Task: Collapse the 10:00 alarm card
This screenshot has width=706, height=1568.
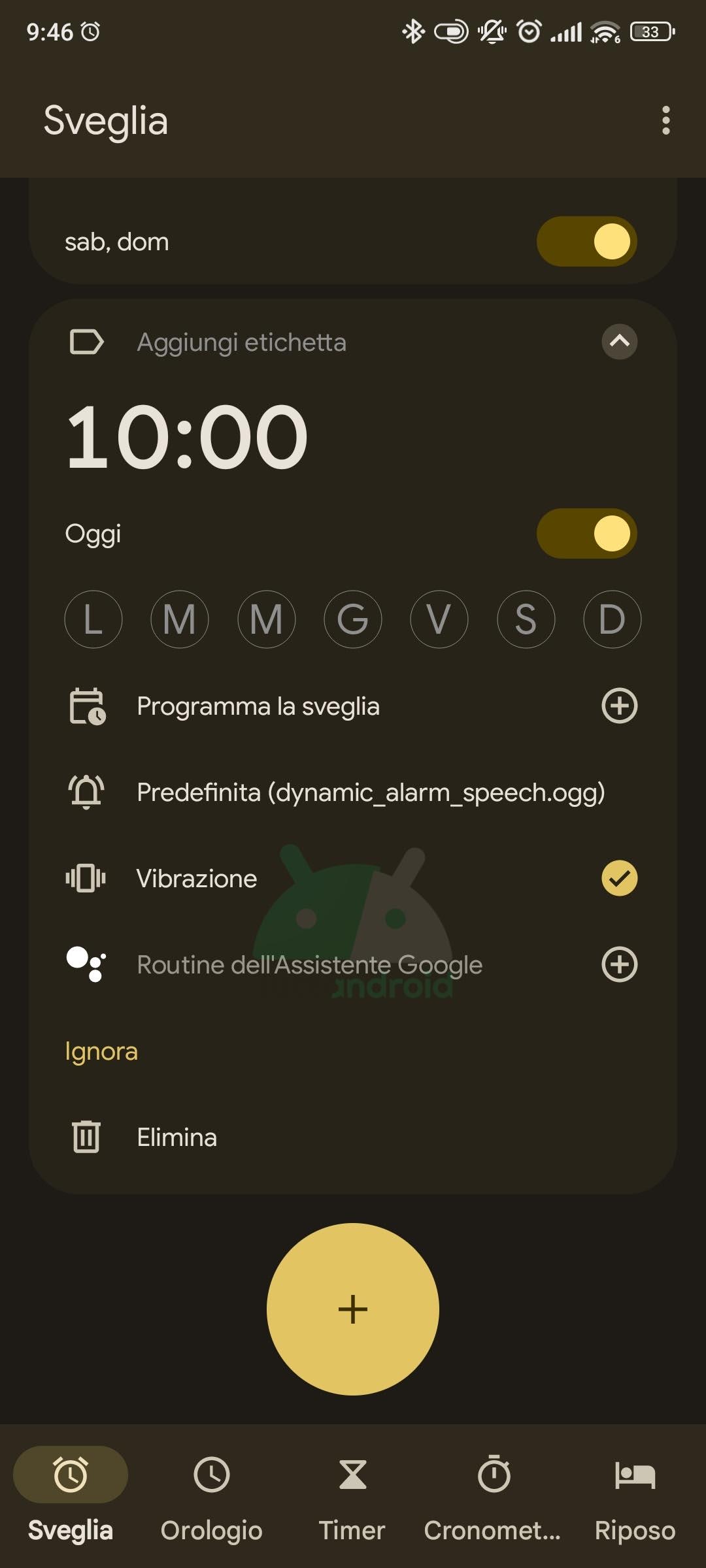Action: pos(619,342)
